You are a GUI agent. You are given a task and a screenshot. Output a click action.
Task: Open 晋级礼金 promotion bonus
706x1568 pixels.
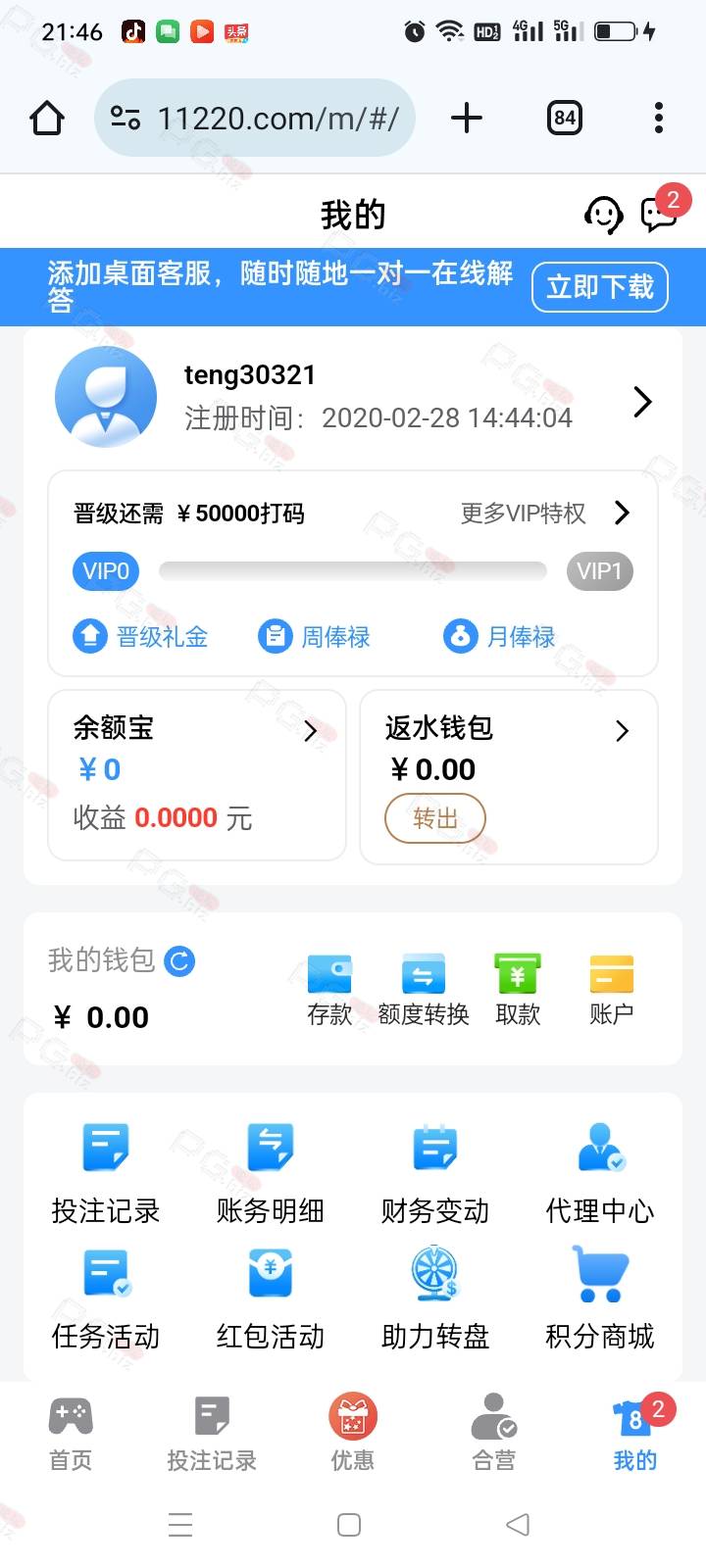coord(140,637)
